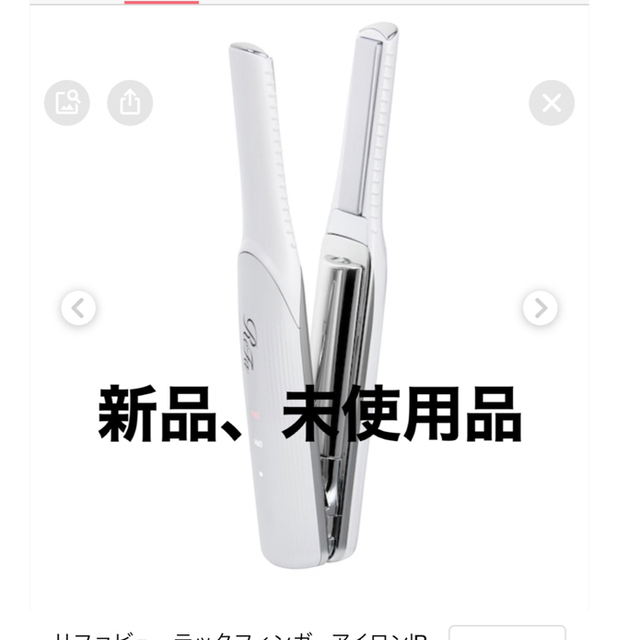Open image search for this product photo
The width and height of the screenshot is (640, 640).
(68, 102)
